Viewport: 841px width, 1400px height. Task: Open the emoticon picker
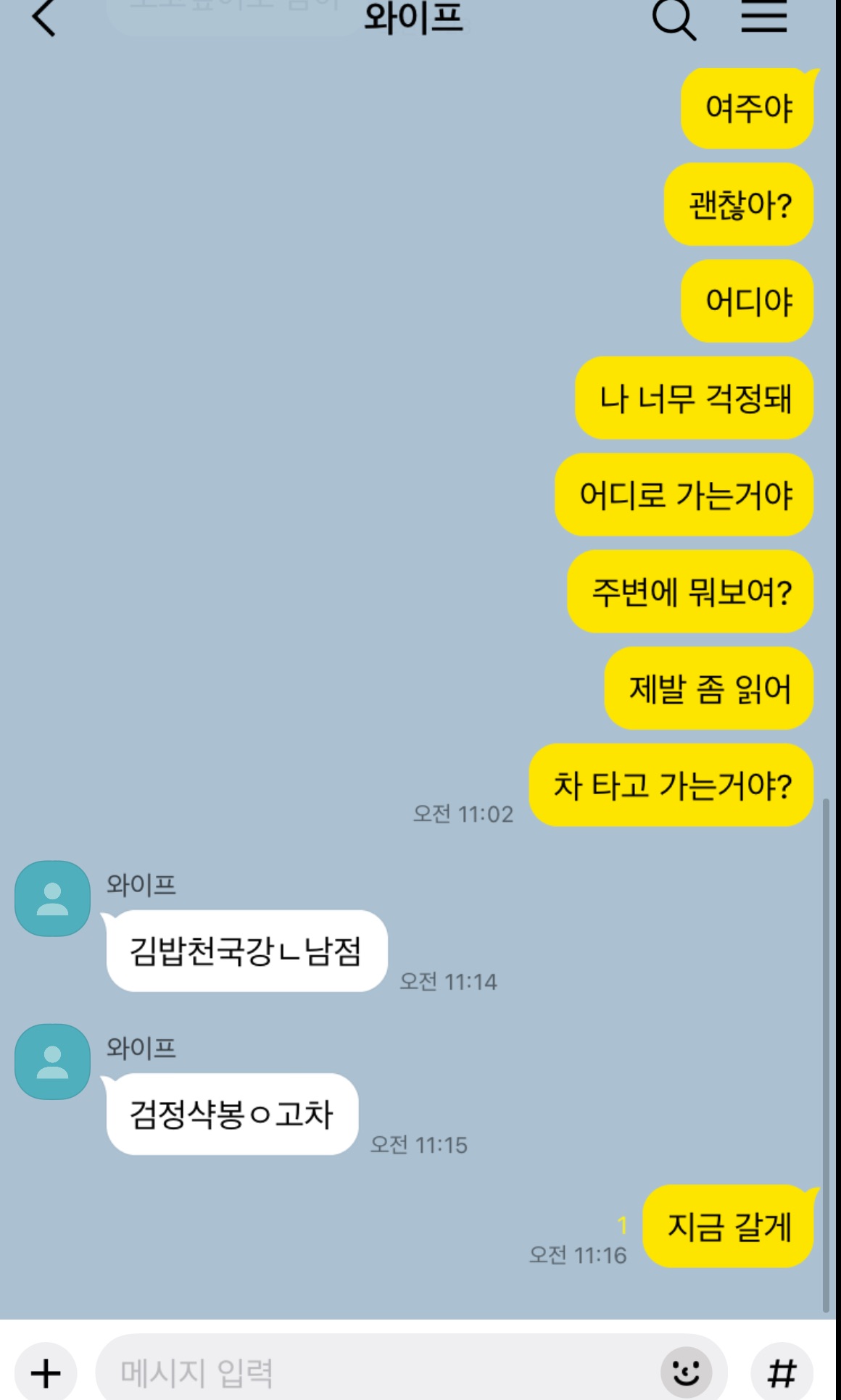[x=686, y=1372]
